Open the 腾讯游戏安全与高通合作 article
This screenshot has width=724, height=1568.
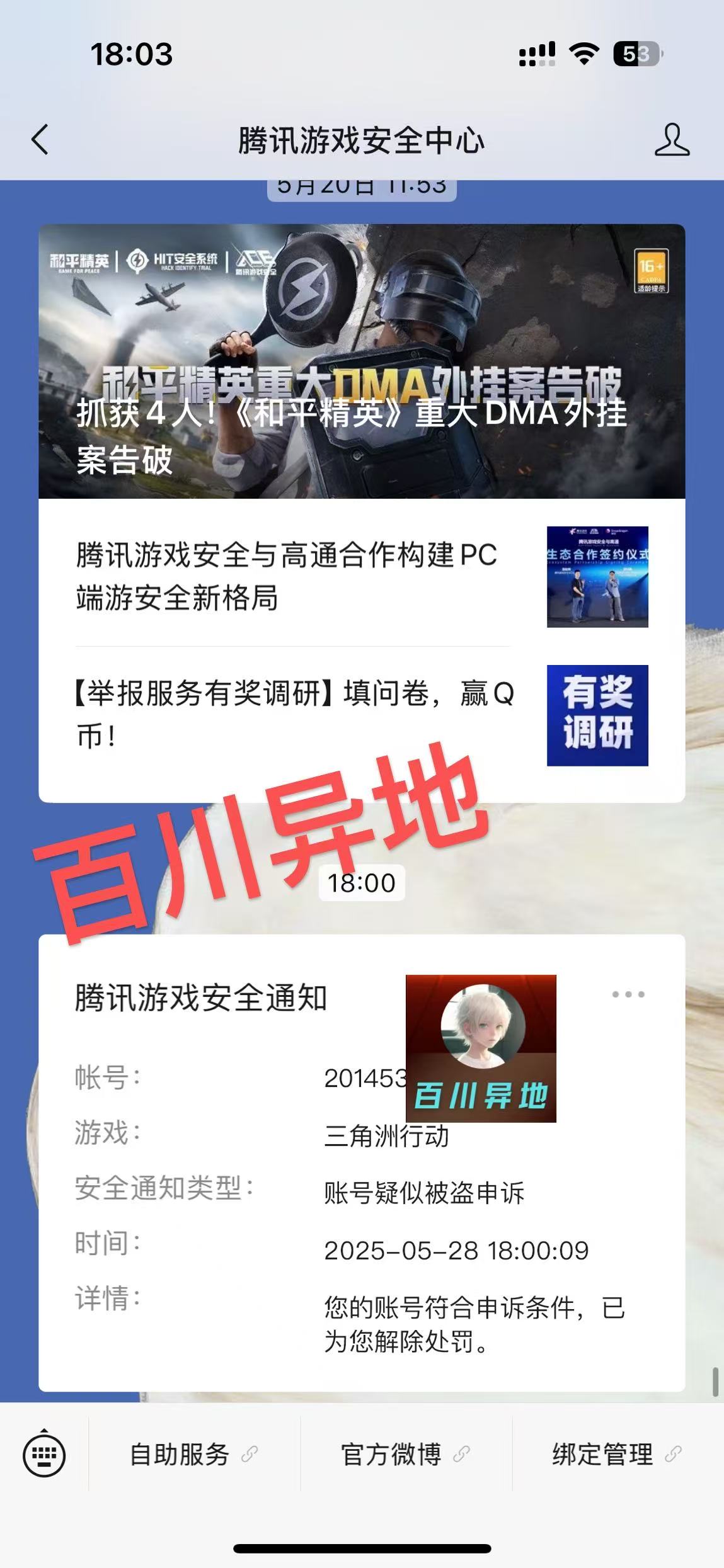pos(362,576)
